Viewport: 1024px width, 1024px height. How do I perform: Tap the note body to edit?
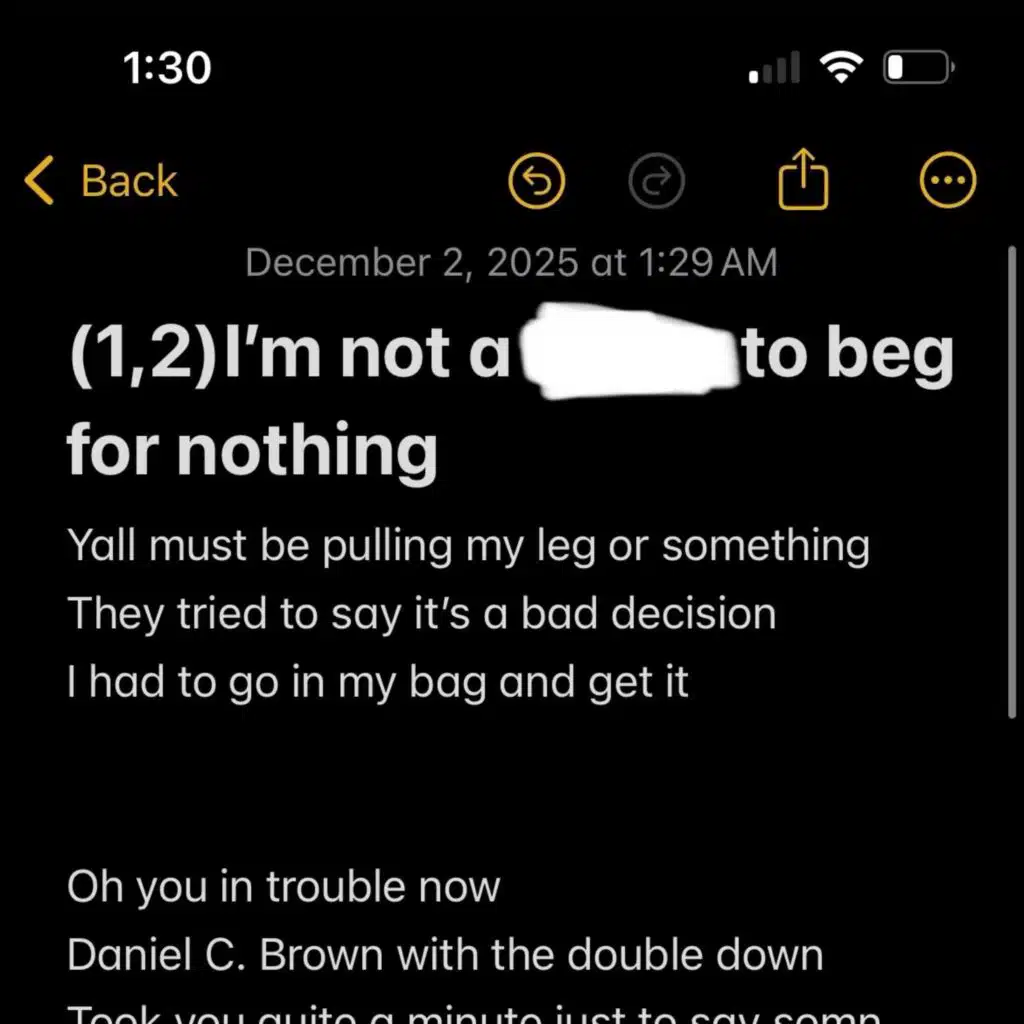pyautogui.click(x=468, y=614)
